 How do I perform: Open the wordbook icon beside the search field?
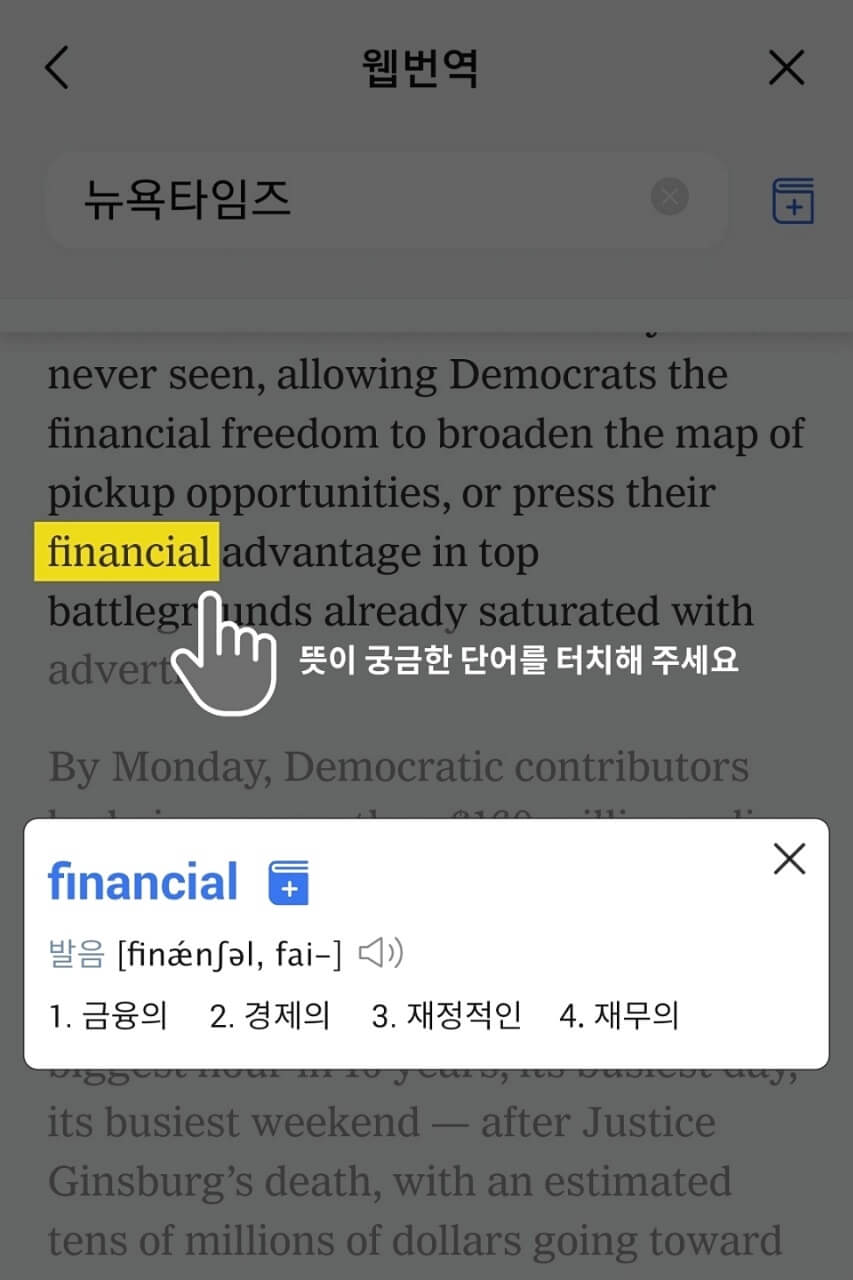(792, 200)
